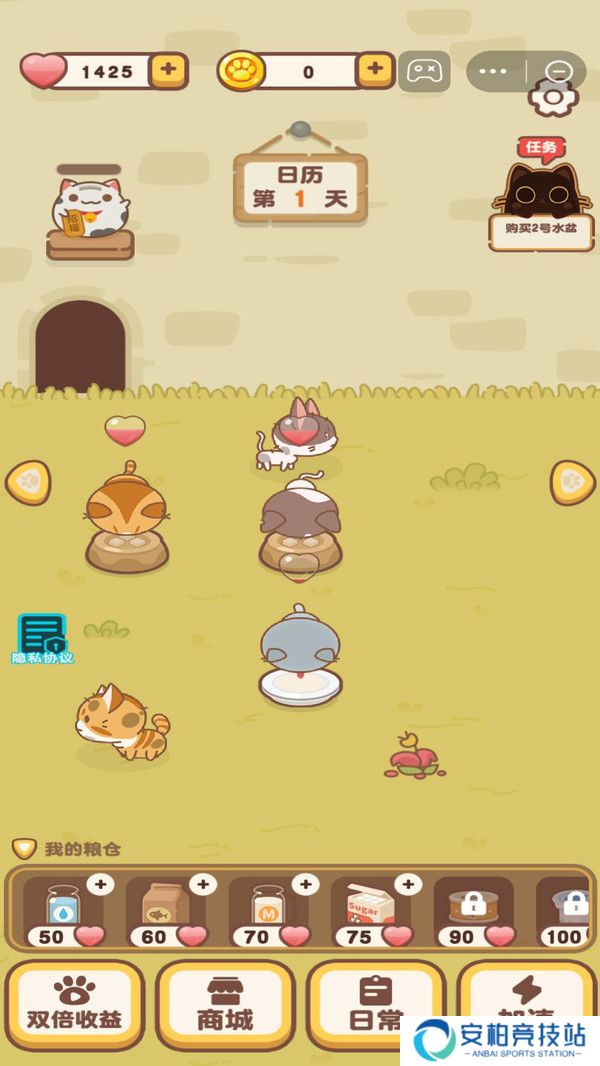Viewport: 600px width, 1066px height.
Task: Add more paw coins with the plus button
Action: coord(375,70)
